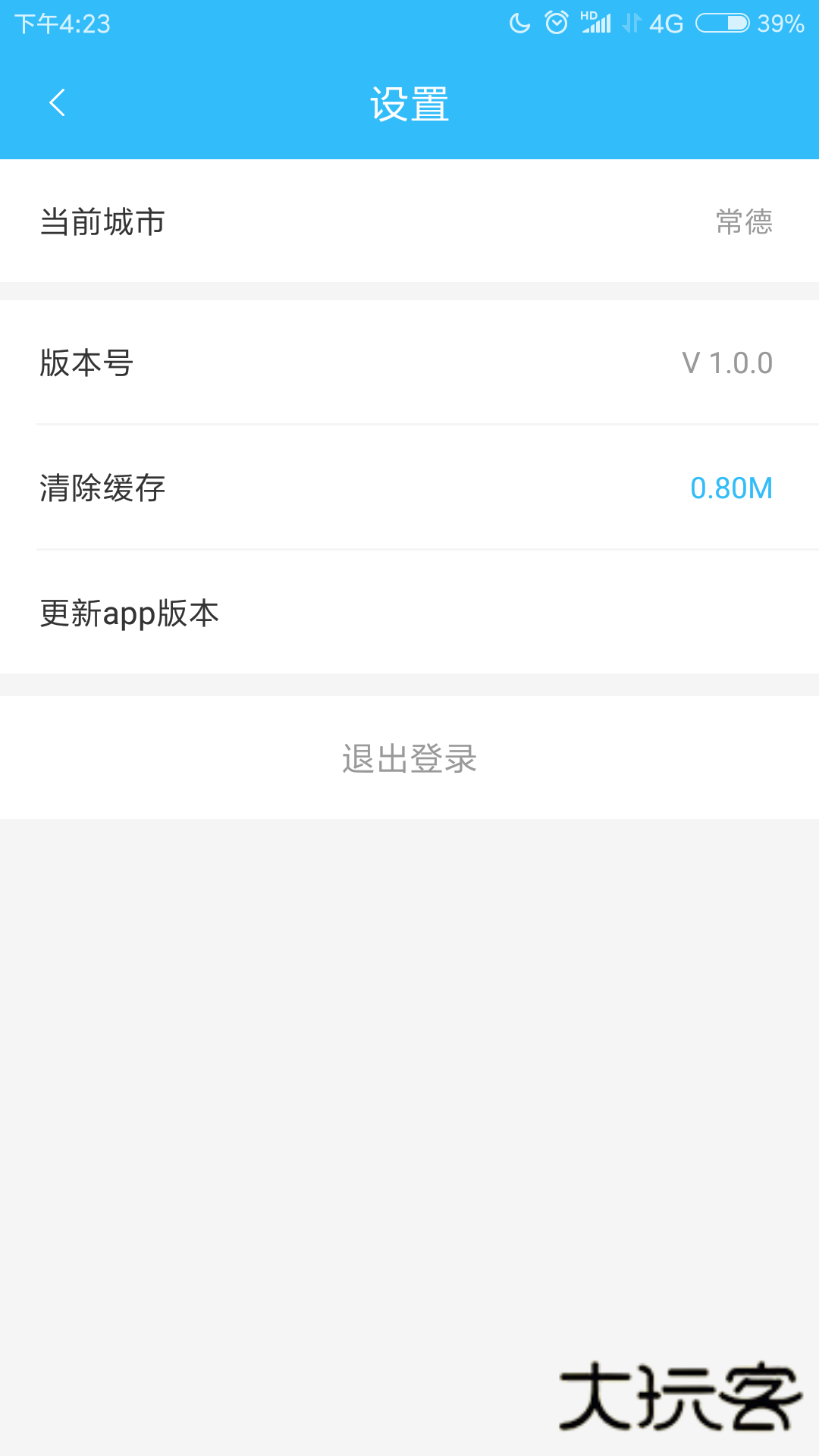This screenshot has height=1456, width=819.
Task: Select the 版本号 row
Action: click(409, 363)
